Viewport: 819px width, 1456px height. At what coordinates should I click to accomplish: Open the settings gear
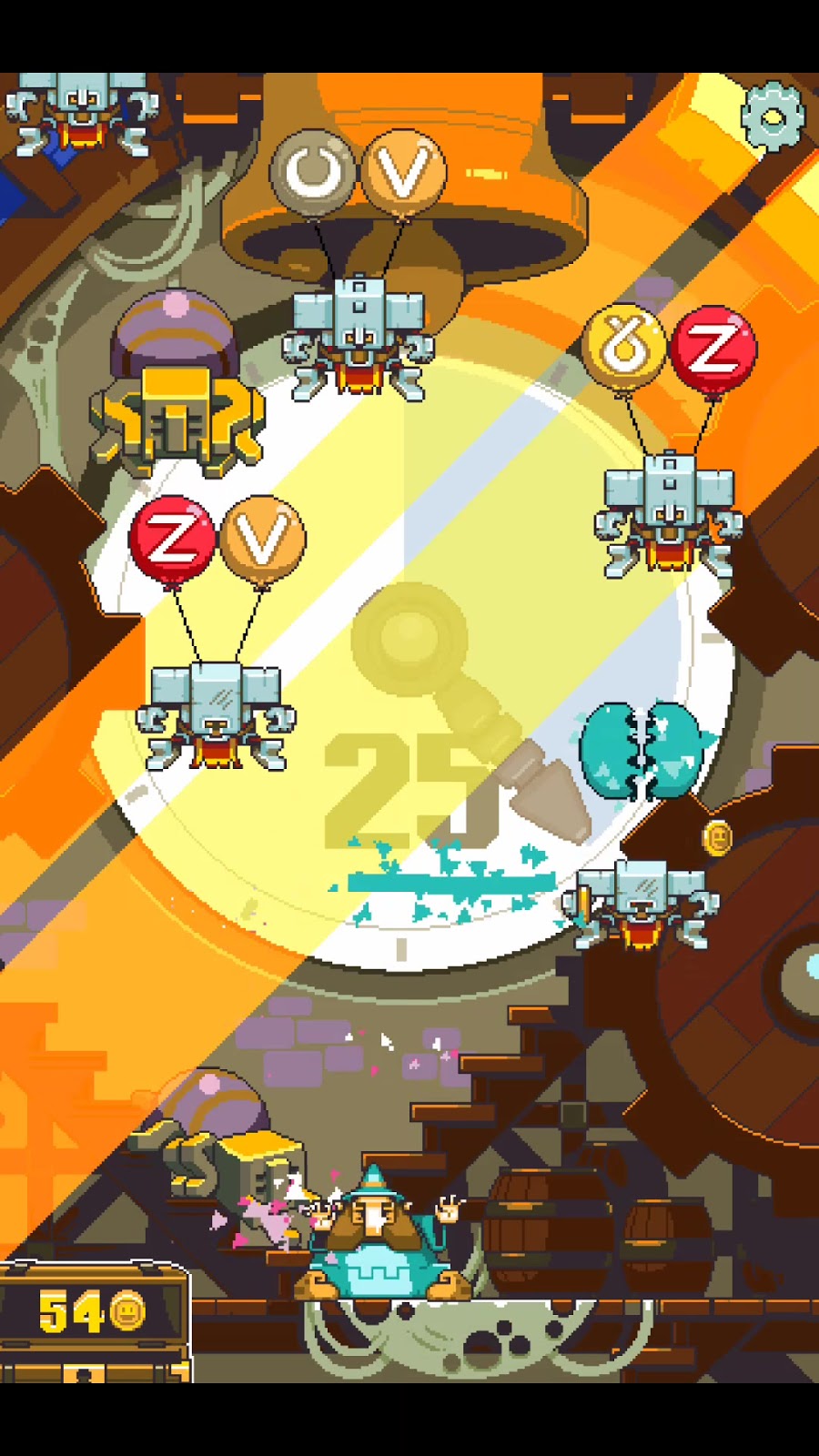(773, 117)
